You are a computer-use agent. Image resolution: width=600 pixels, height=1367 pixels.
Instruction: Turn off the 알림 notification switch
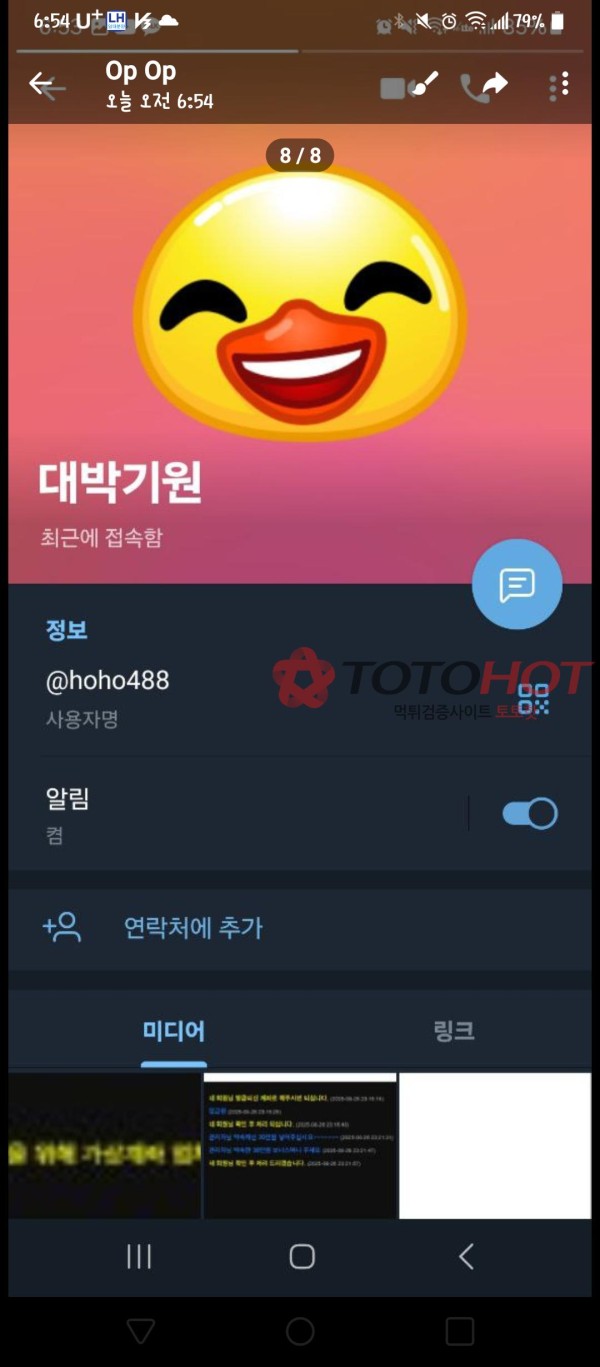[529, 813]
